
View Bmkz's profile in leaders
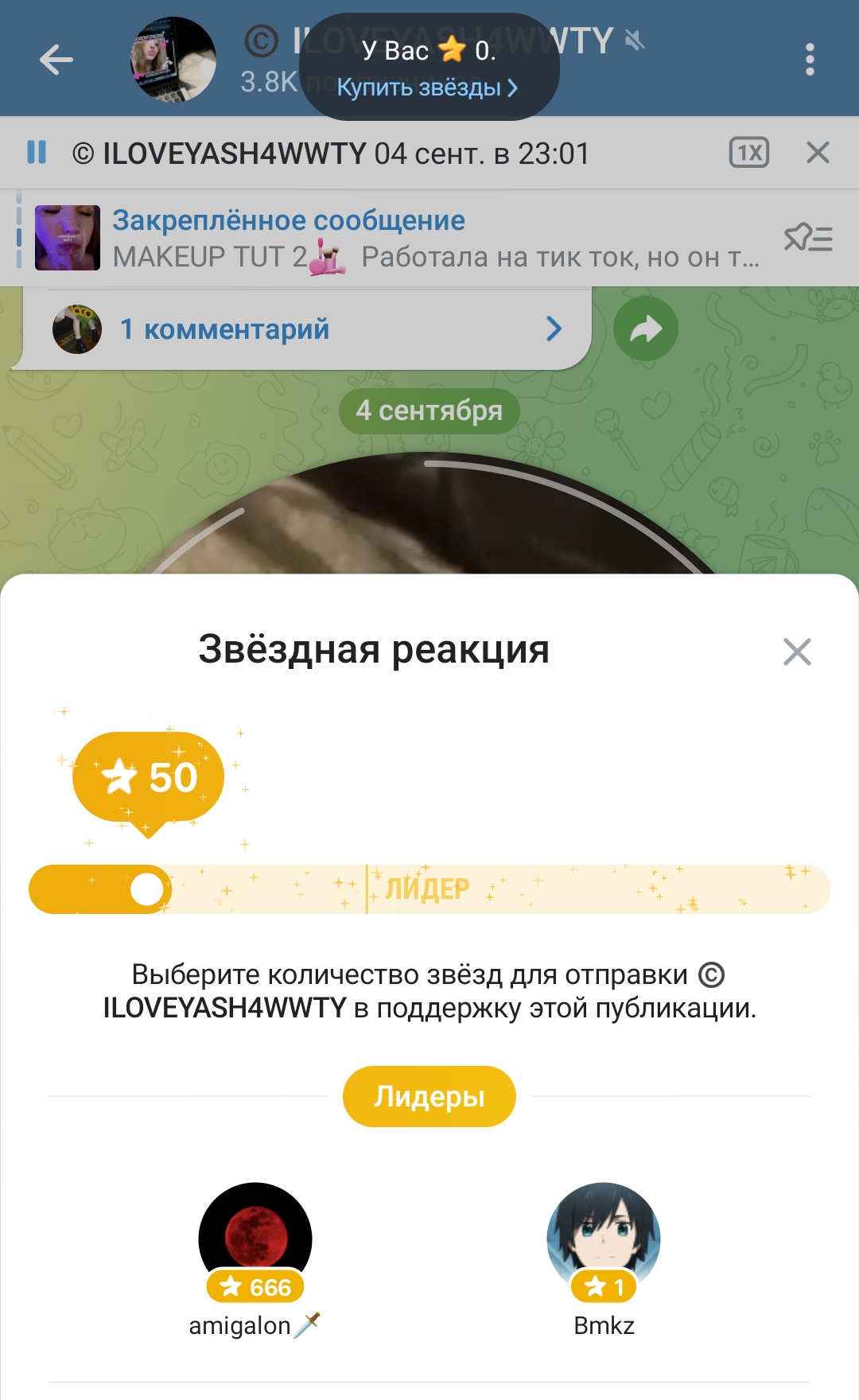point(604,1238)
